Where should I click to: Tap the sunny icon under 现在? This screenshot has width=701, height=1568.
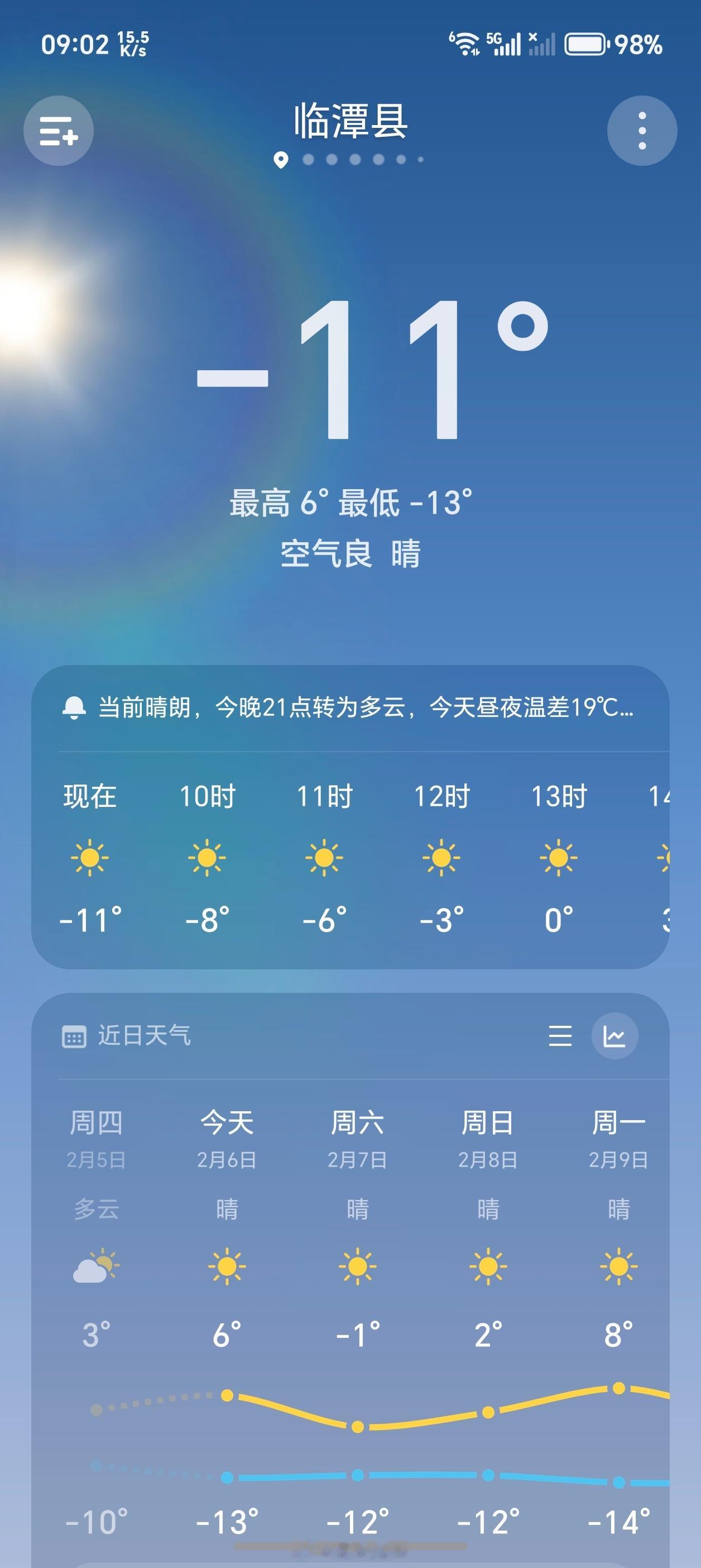pyautogui.click(x=88, y=858)
